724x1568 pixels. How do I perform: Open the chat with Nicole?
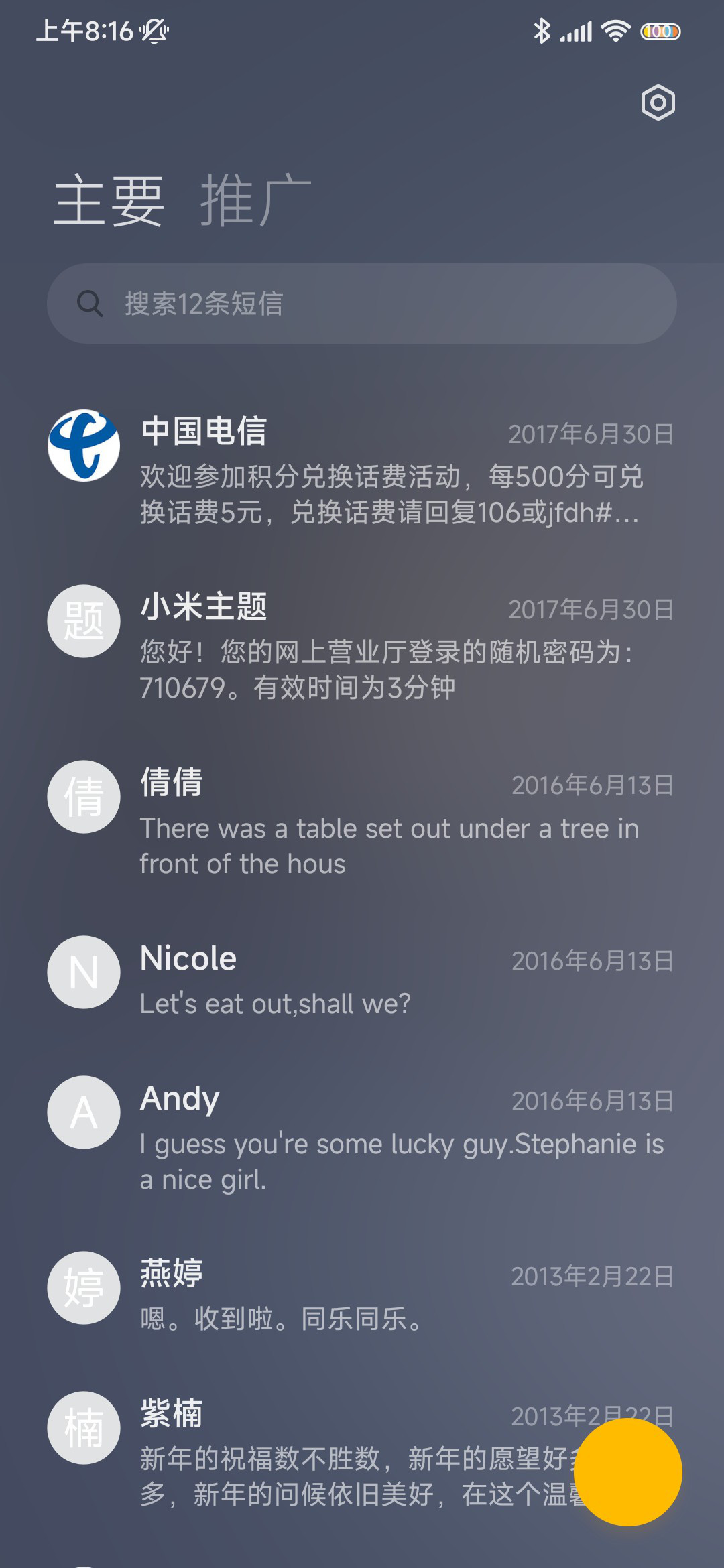362,979
